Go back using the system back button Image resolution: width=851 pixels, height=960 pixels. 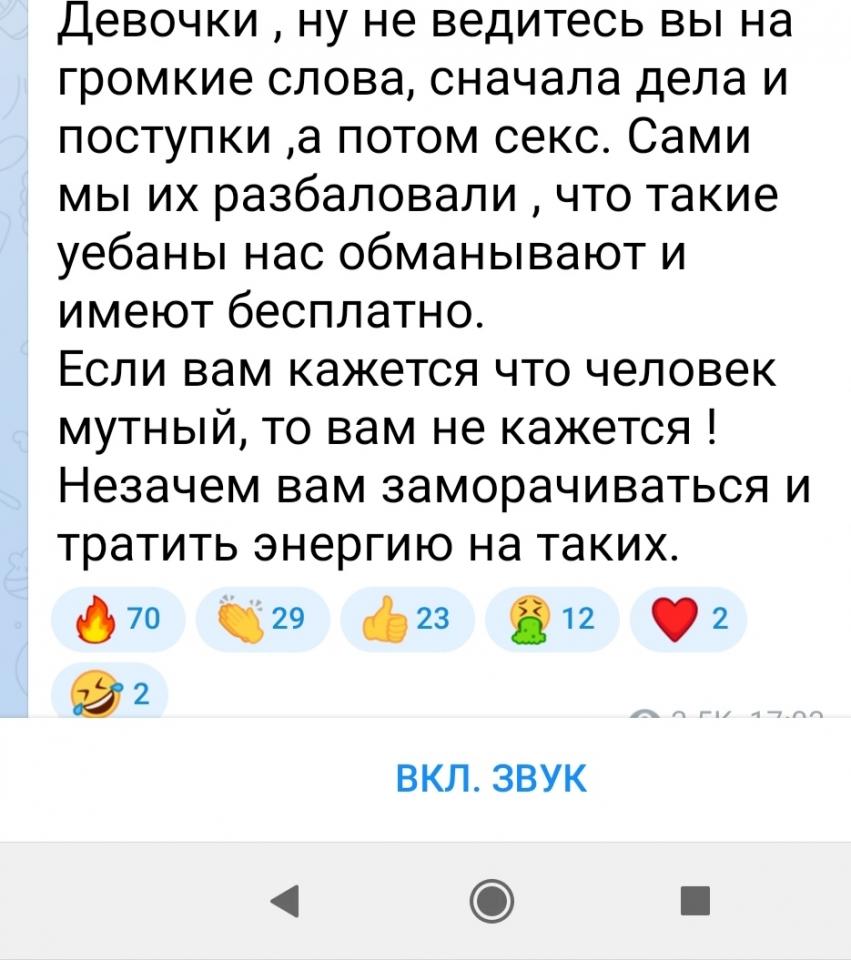286,902
